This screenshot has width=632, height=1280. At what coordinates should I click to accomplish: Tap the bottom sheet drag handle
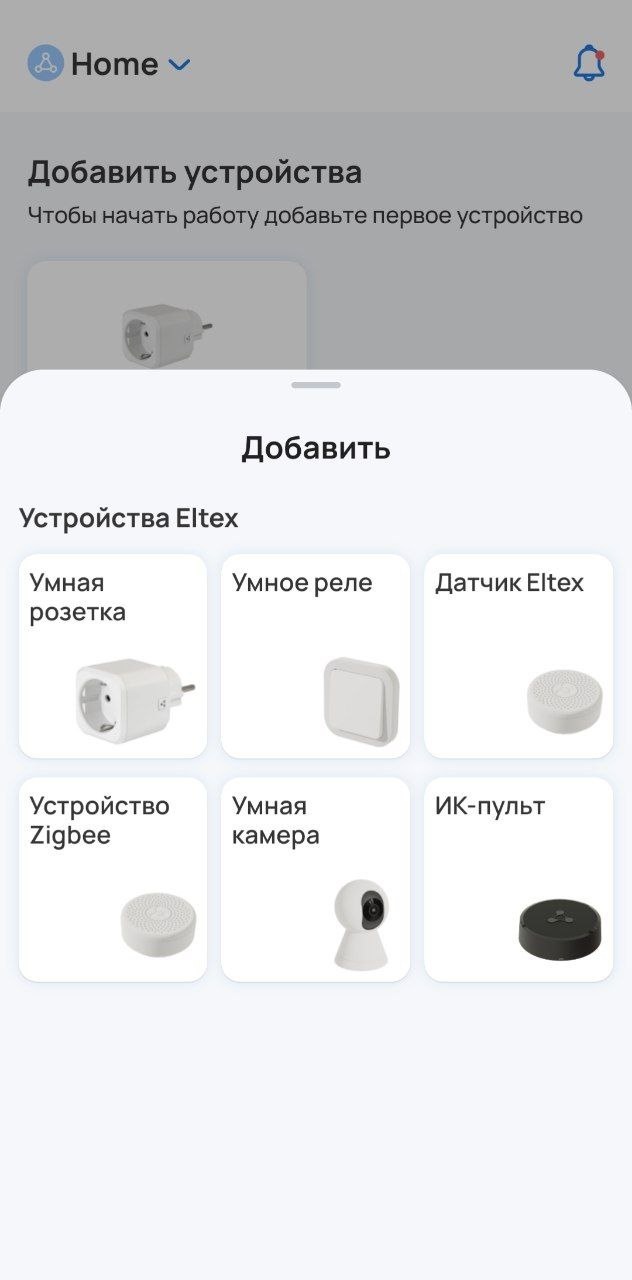click(x=316, y=385)
